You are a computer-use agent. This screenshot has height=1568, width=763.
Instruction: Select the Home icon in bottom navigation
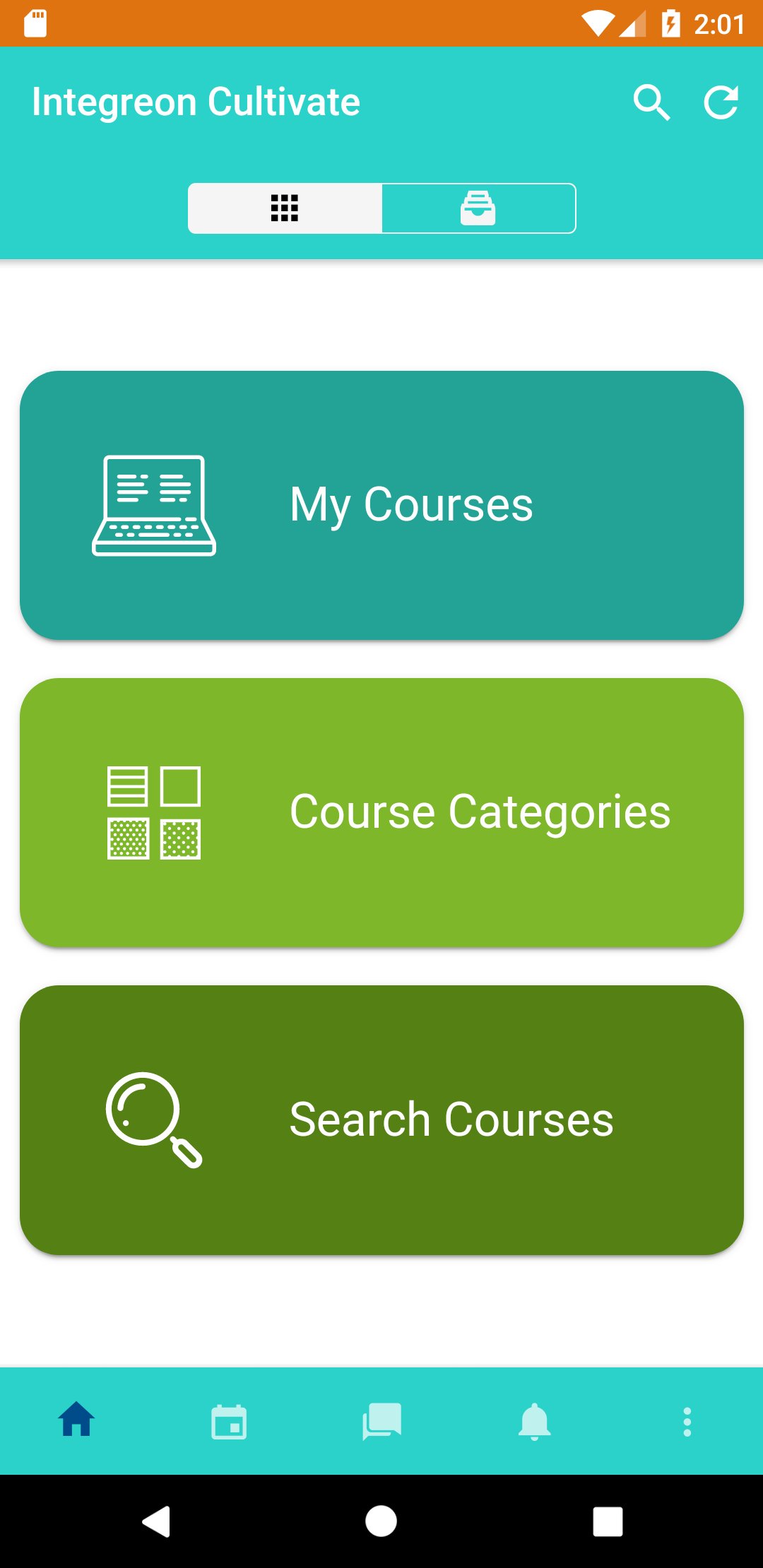tap(76, 1422)
